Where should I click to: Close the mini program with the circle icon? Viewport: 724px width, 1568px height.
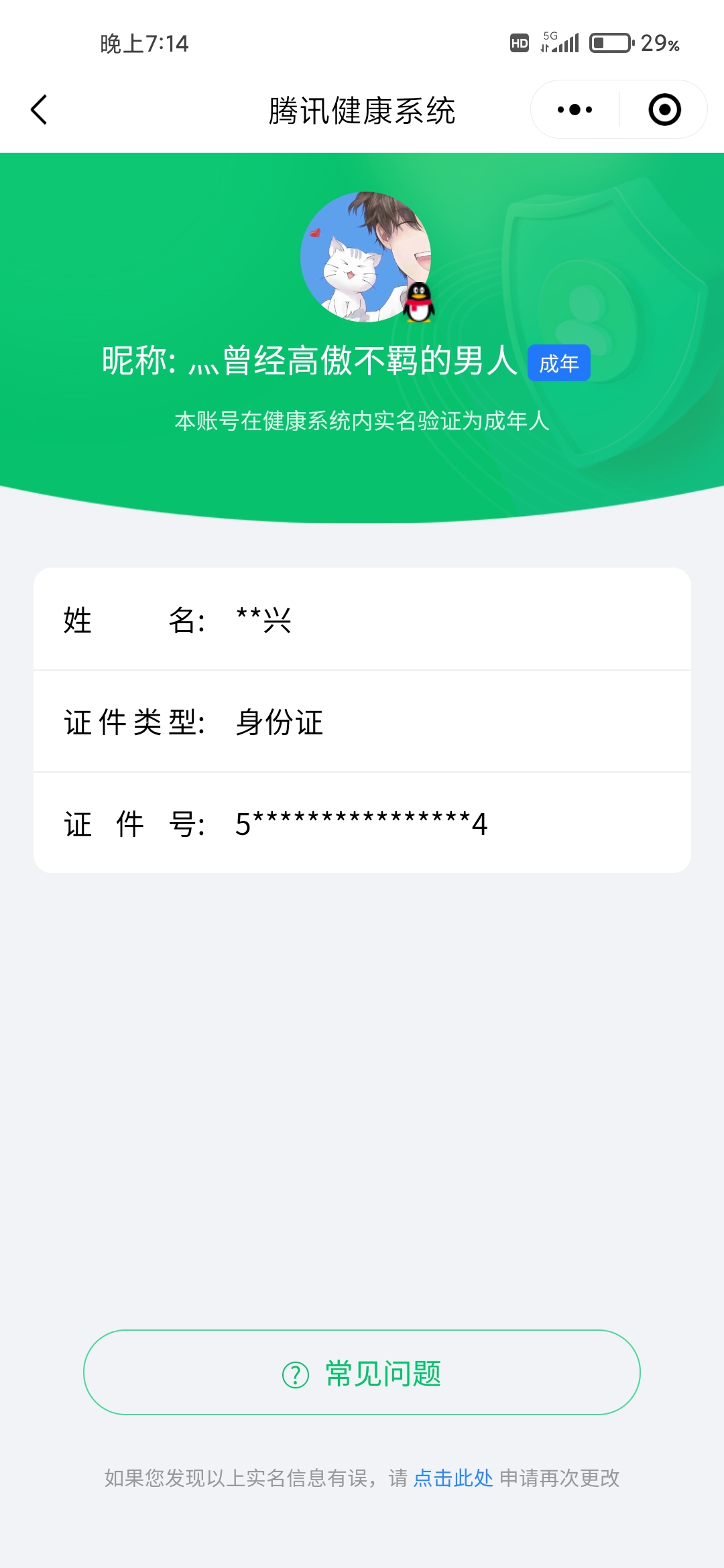pyautogui.click(x=664, y=110)
